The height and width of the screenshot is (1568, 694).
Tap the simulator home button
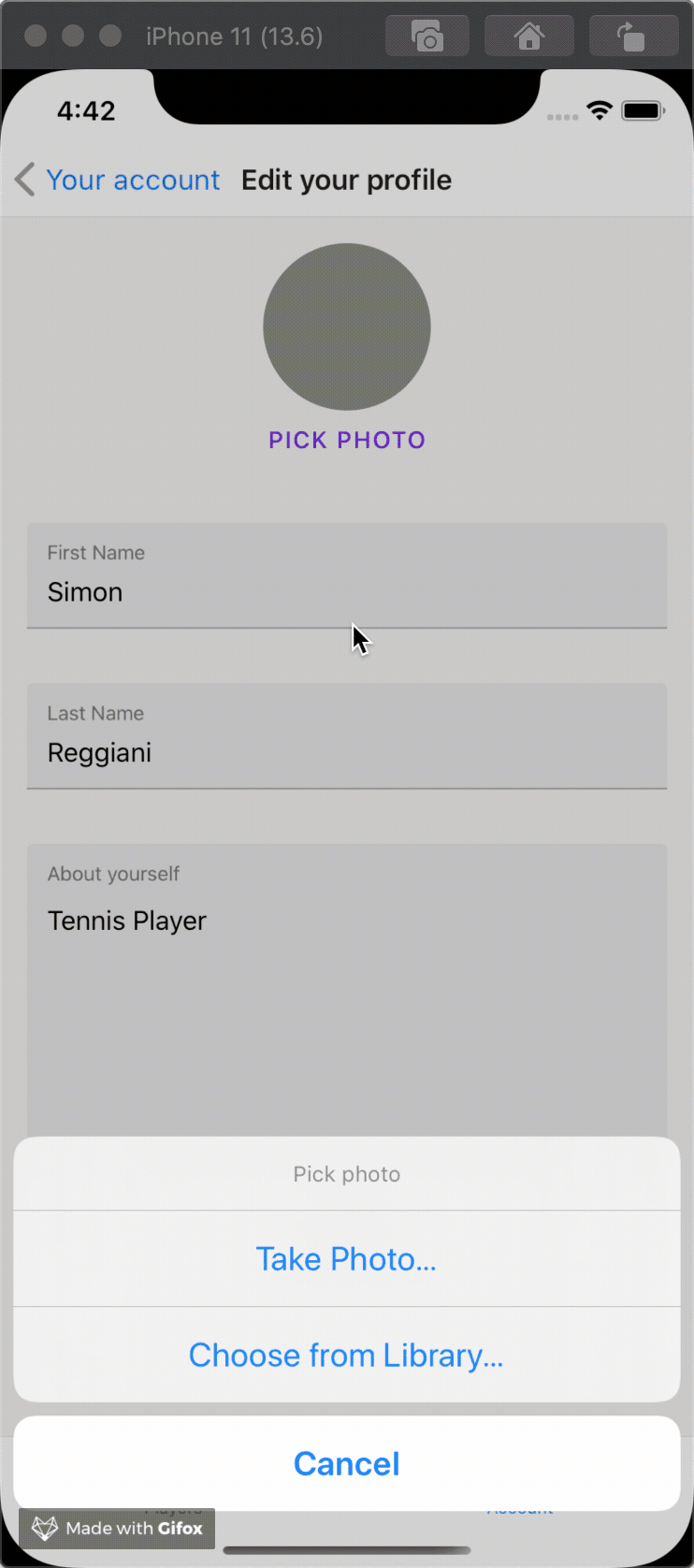pyautogui.click(x=528, y=37)
